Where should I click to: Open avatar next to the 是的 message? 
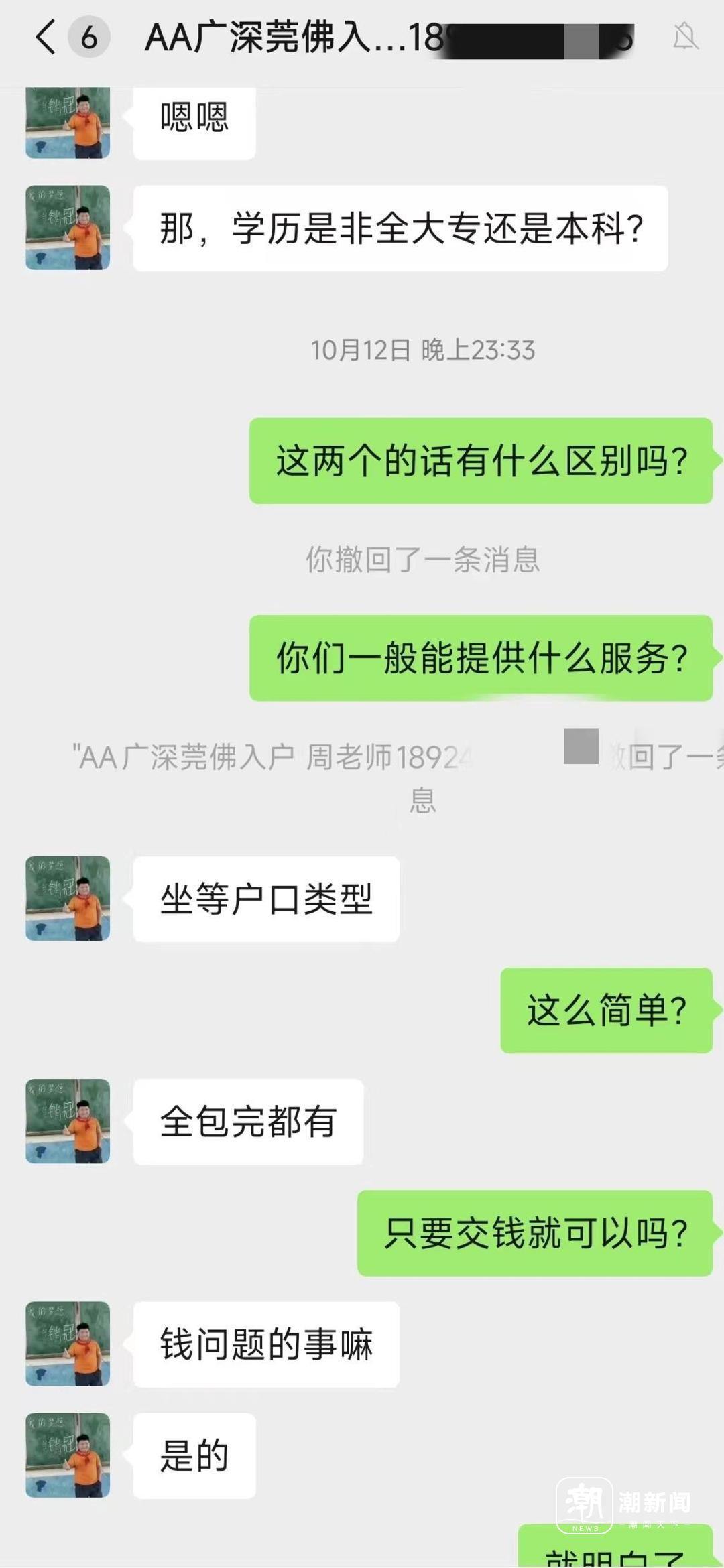coord(68,1455)
